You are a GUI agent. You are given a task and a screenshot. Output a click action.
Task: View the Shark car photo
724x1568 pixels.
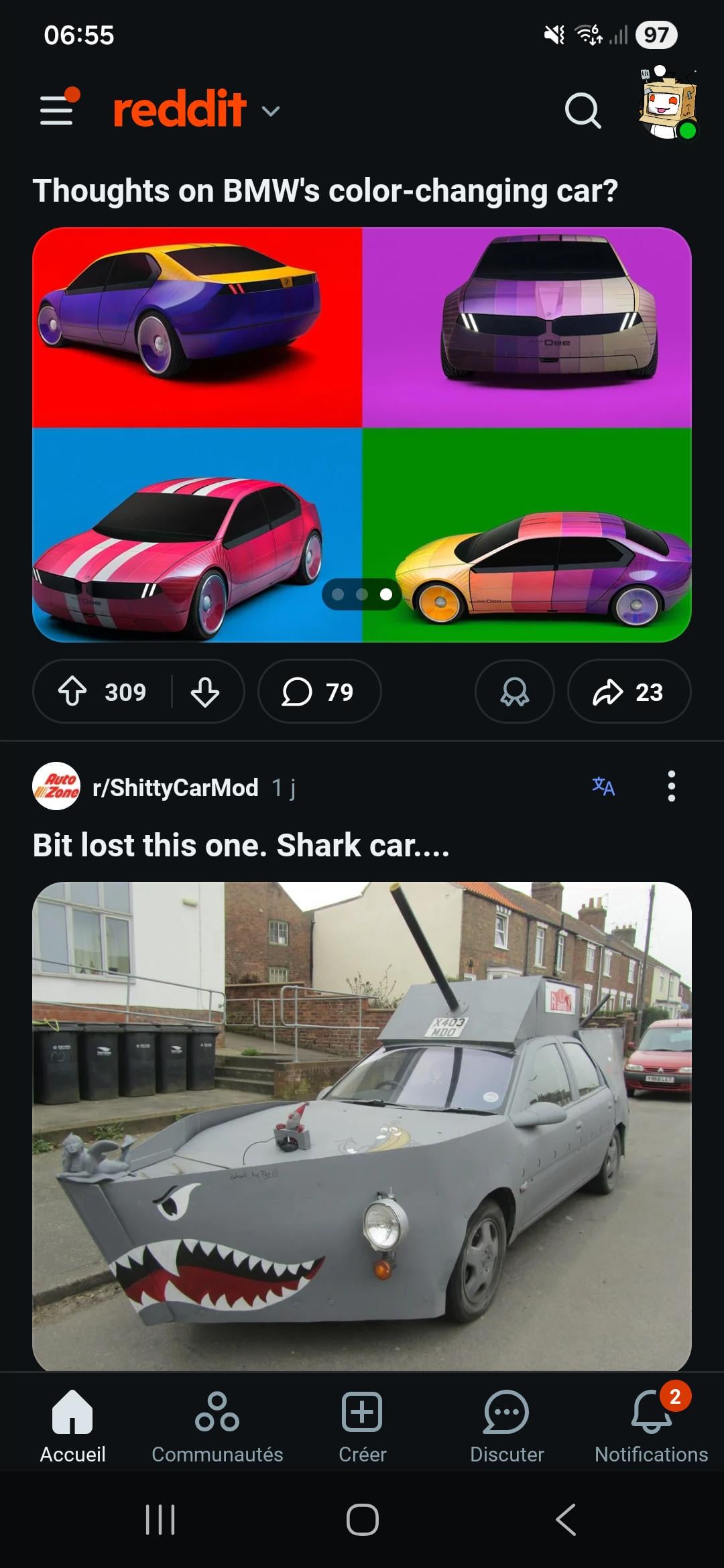pyautogui.click(x=362, y=1126)
